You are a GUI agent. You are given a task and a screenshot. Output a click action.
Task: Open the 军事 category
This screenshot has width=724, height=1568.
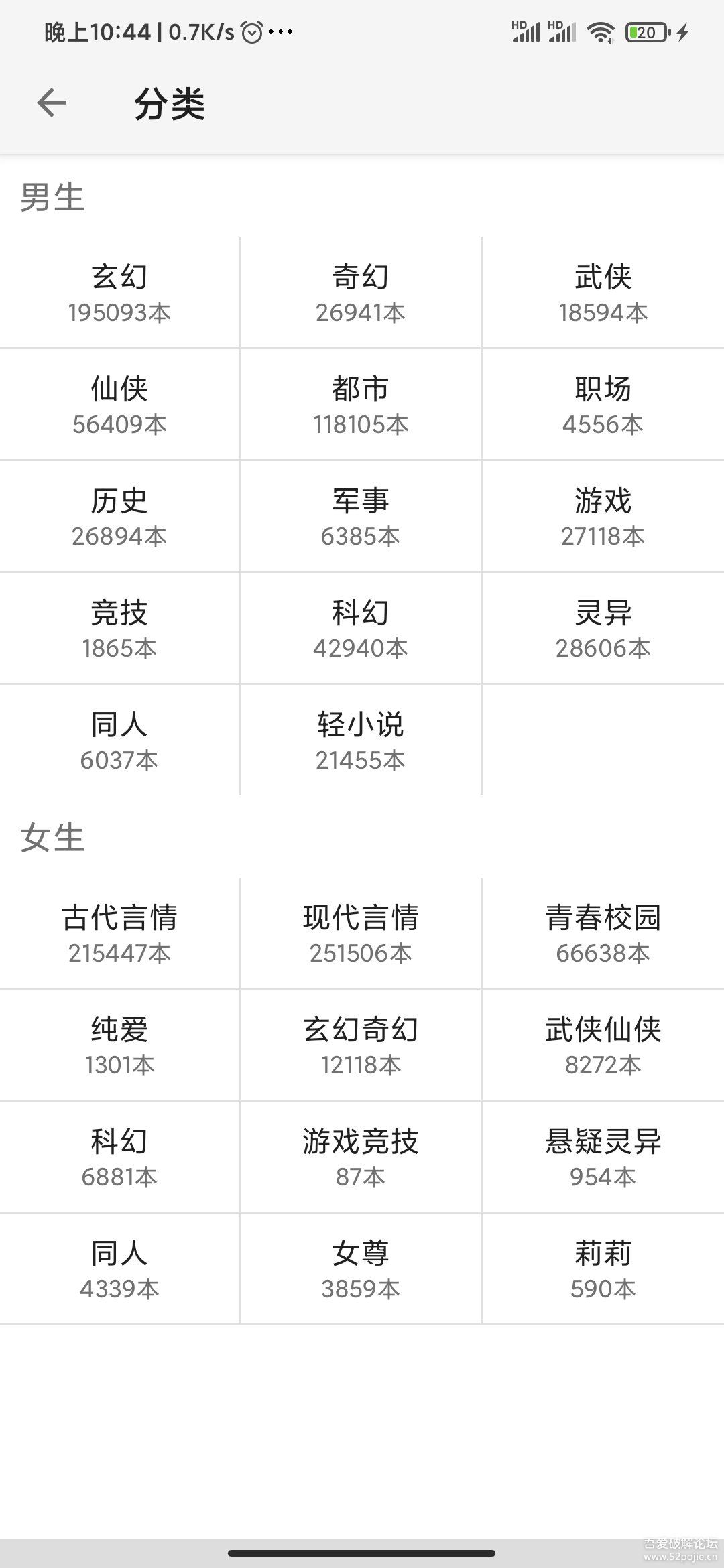[361, 516]
